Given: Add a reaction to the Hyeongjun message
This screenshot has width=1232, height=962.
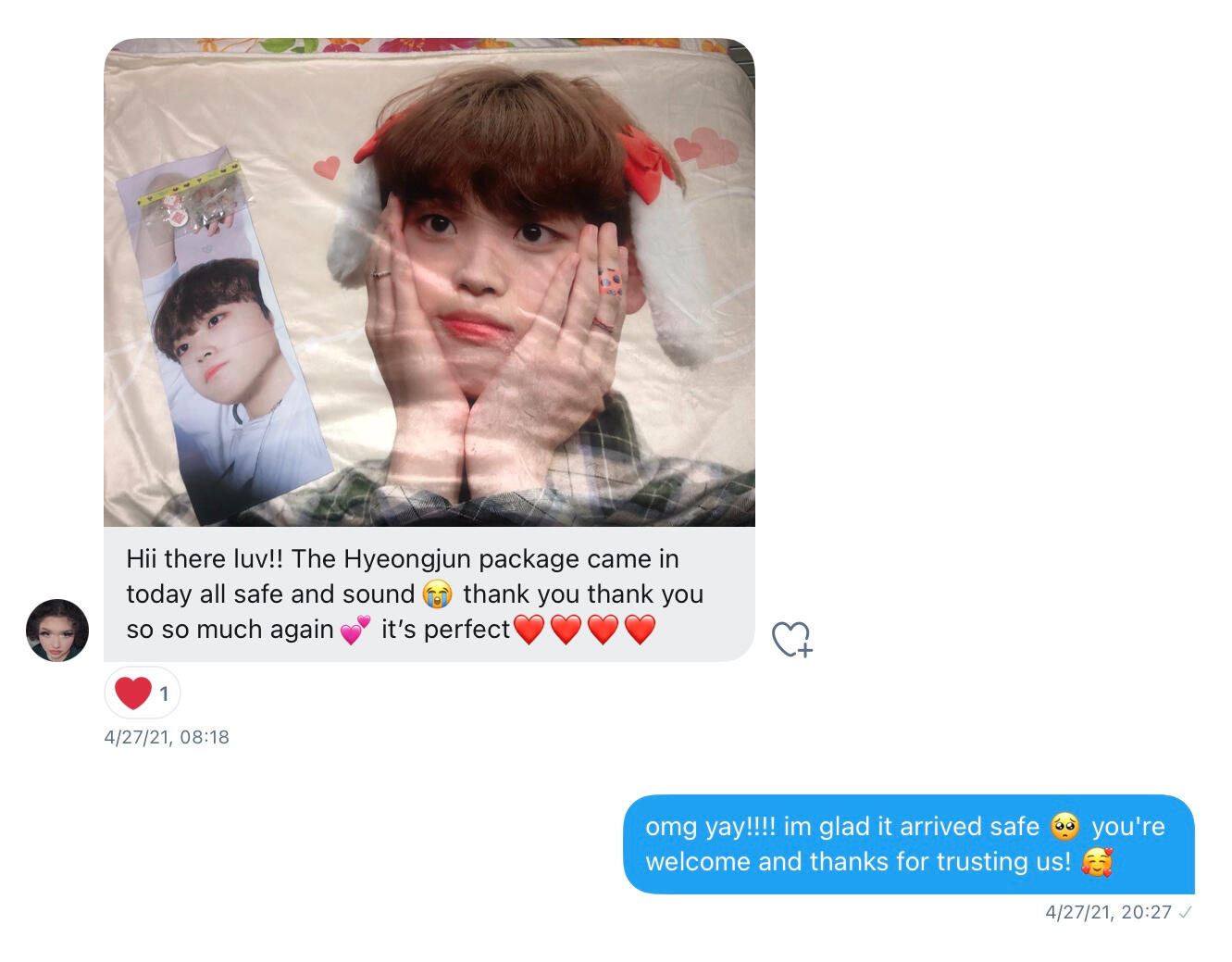Looking at the screenshot, I should [x=792, y=639].
